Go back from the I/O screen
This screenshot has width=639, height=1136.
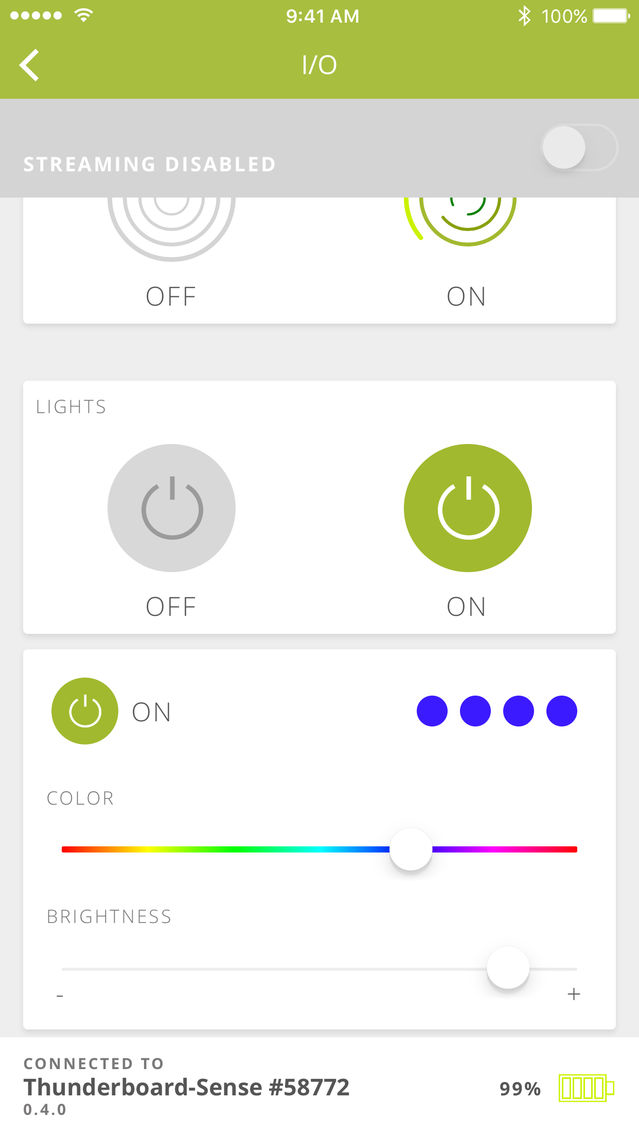point(29,65)
